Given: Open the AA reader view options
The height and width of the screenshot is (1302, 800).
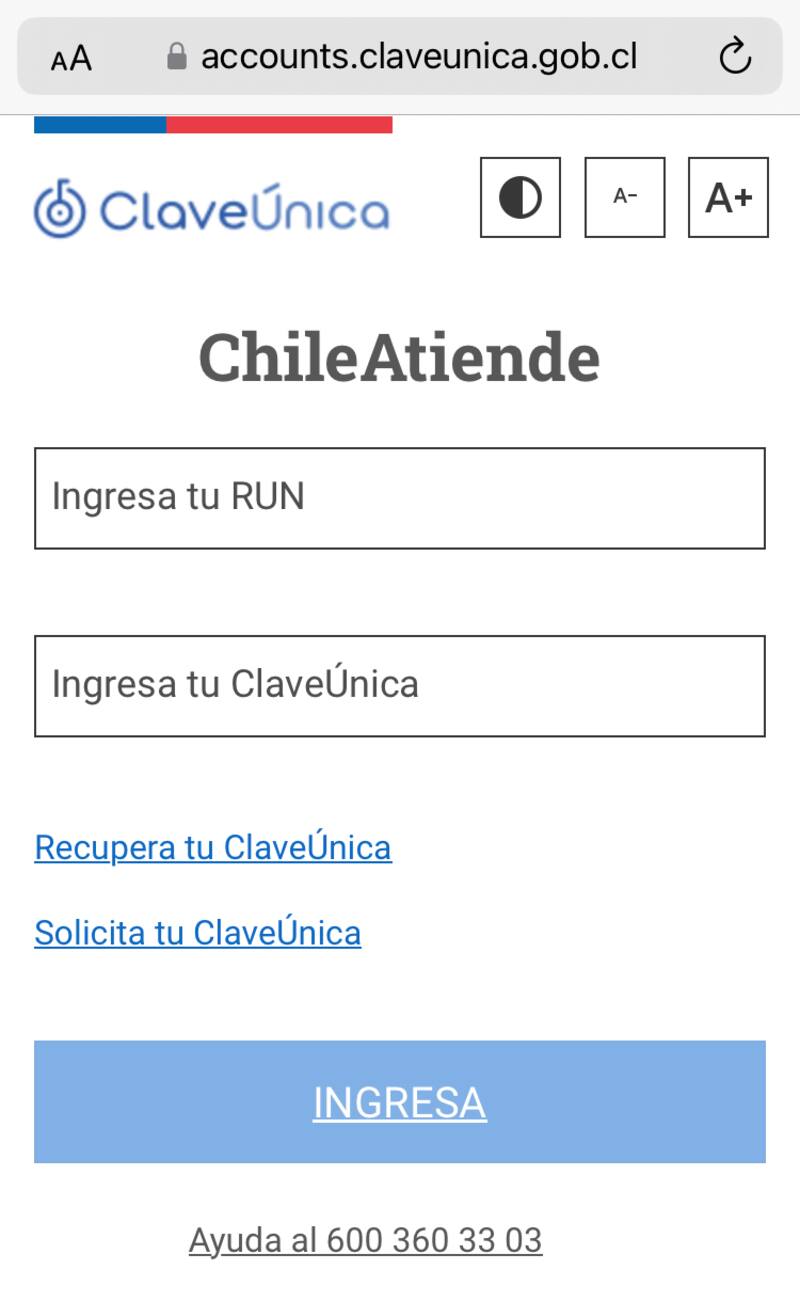Looking at the screenshot, I should coord(71,58).
